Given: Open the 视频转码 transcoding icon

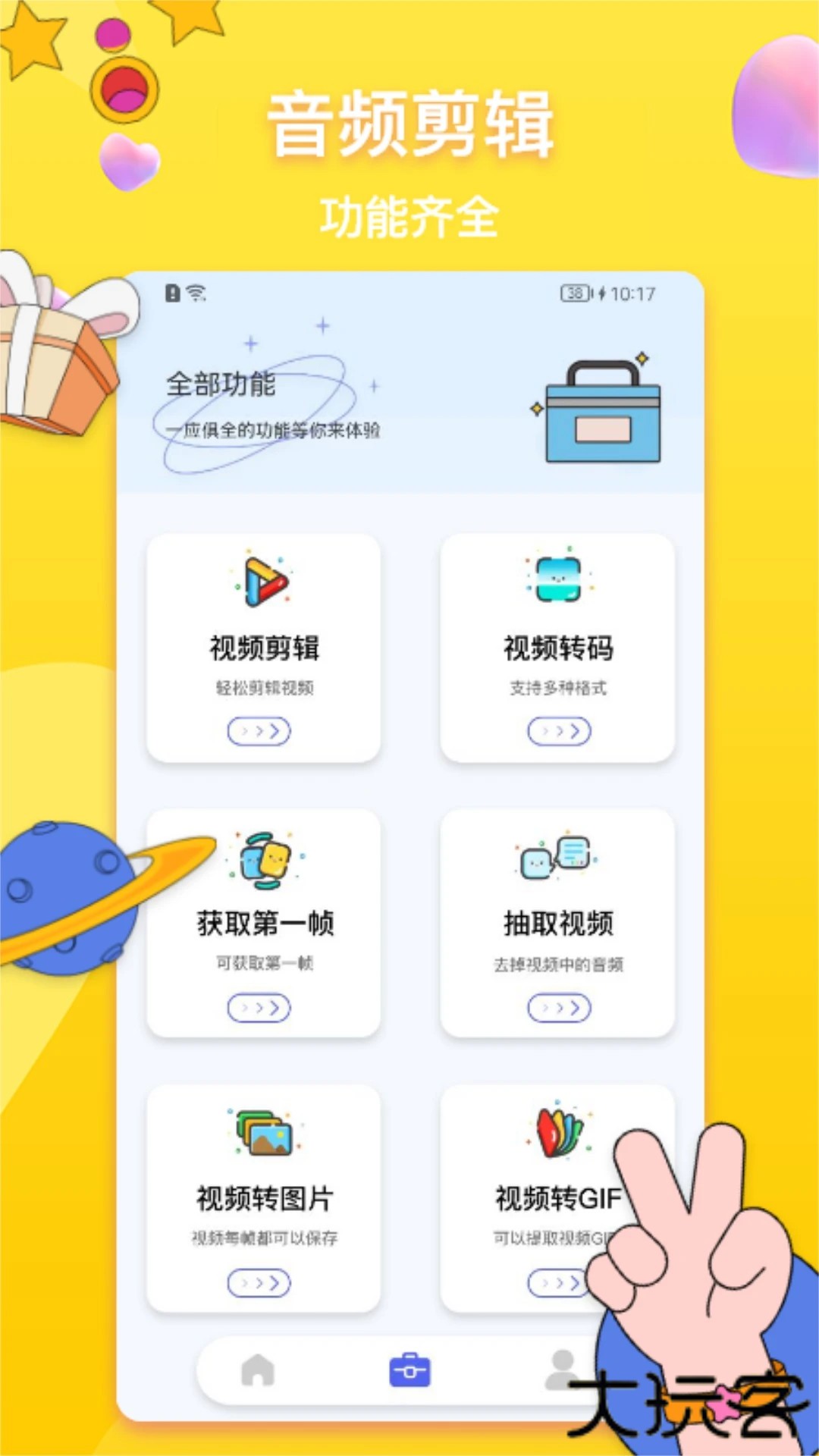Looking at the screenshot, I should [x=559, y=580].
